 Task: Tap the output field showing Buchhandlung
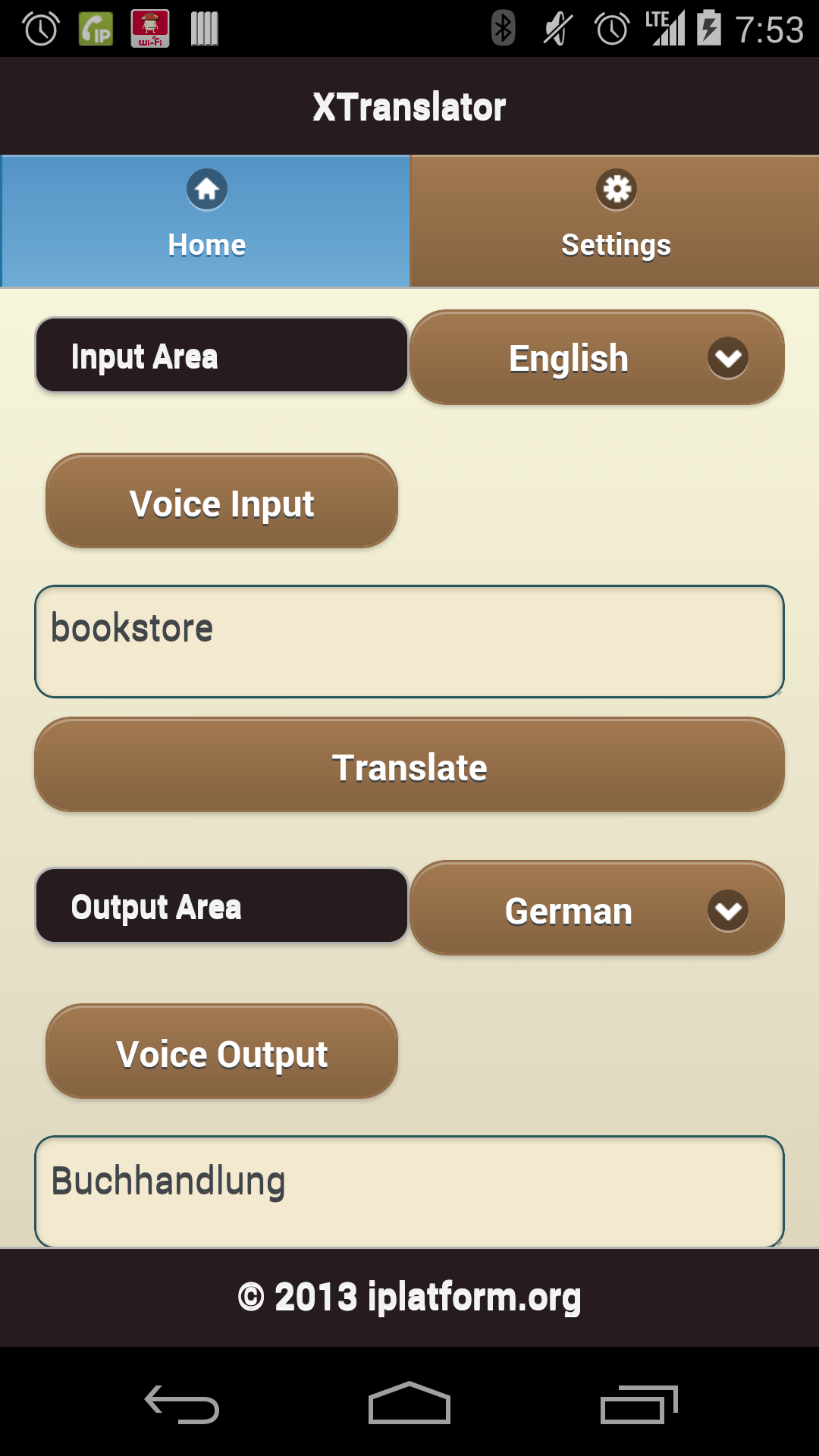click(x=409, y=1191)
